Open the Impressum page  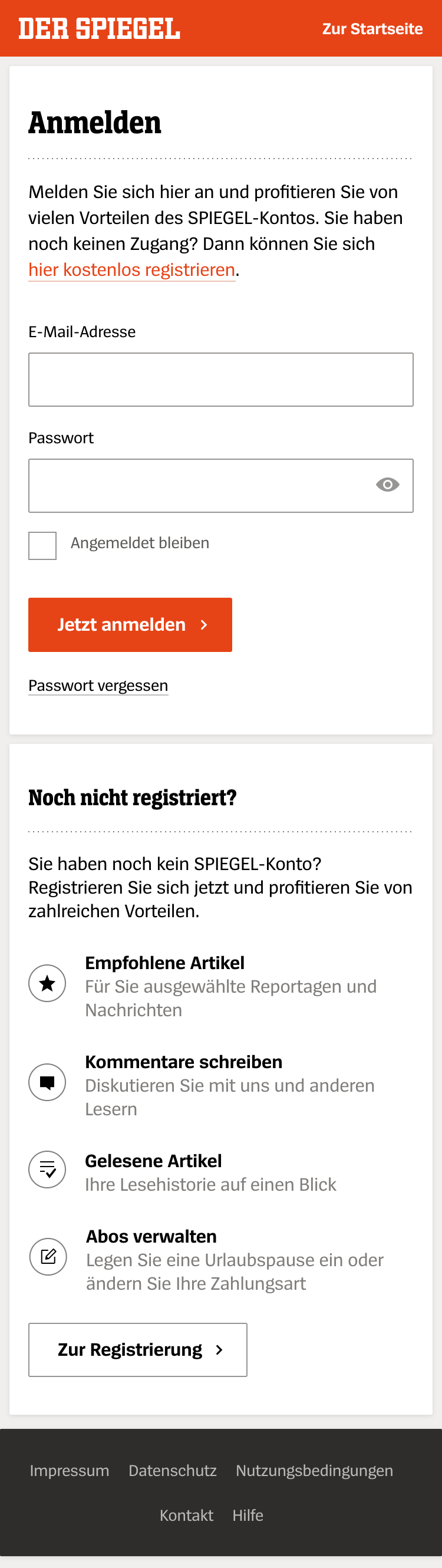point(70,1470)
